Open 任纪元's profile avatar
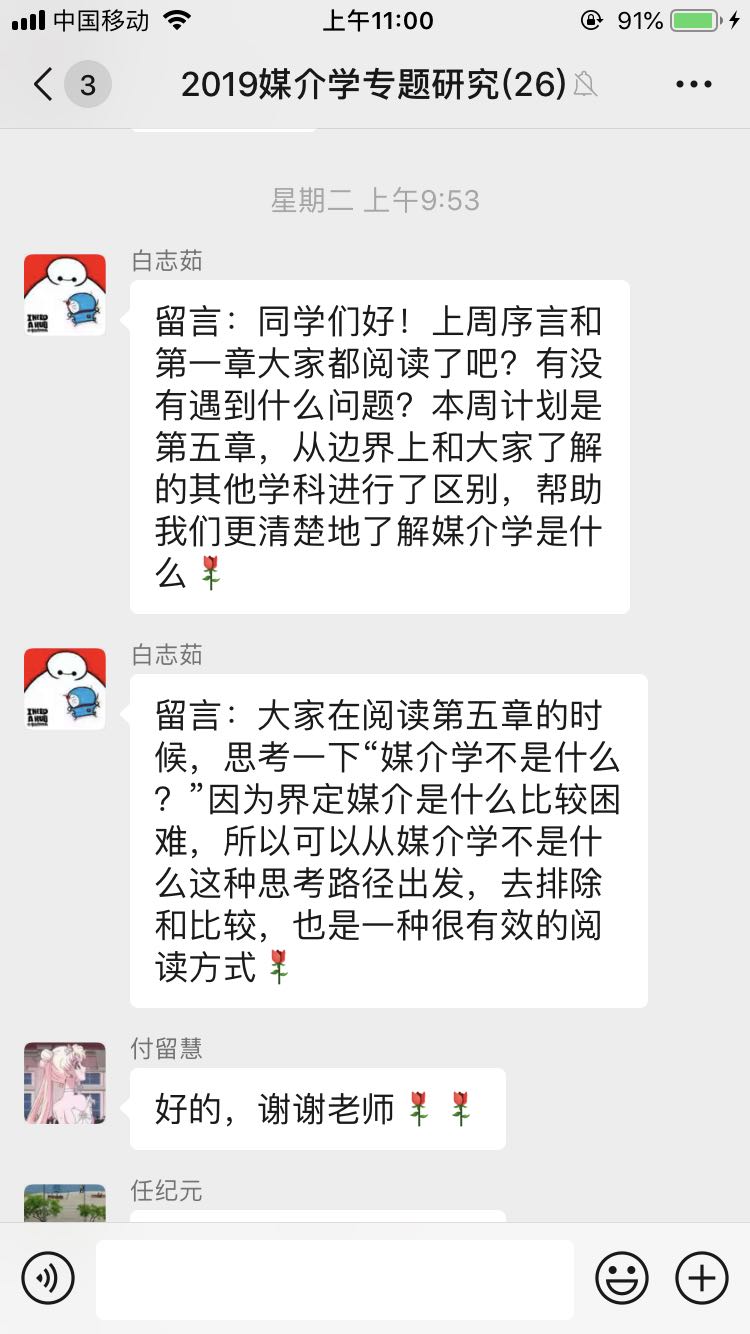750x1334 pixels. tap(65, 1203)
